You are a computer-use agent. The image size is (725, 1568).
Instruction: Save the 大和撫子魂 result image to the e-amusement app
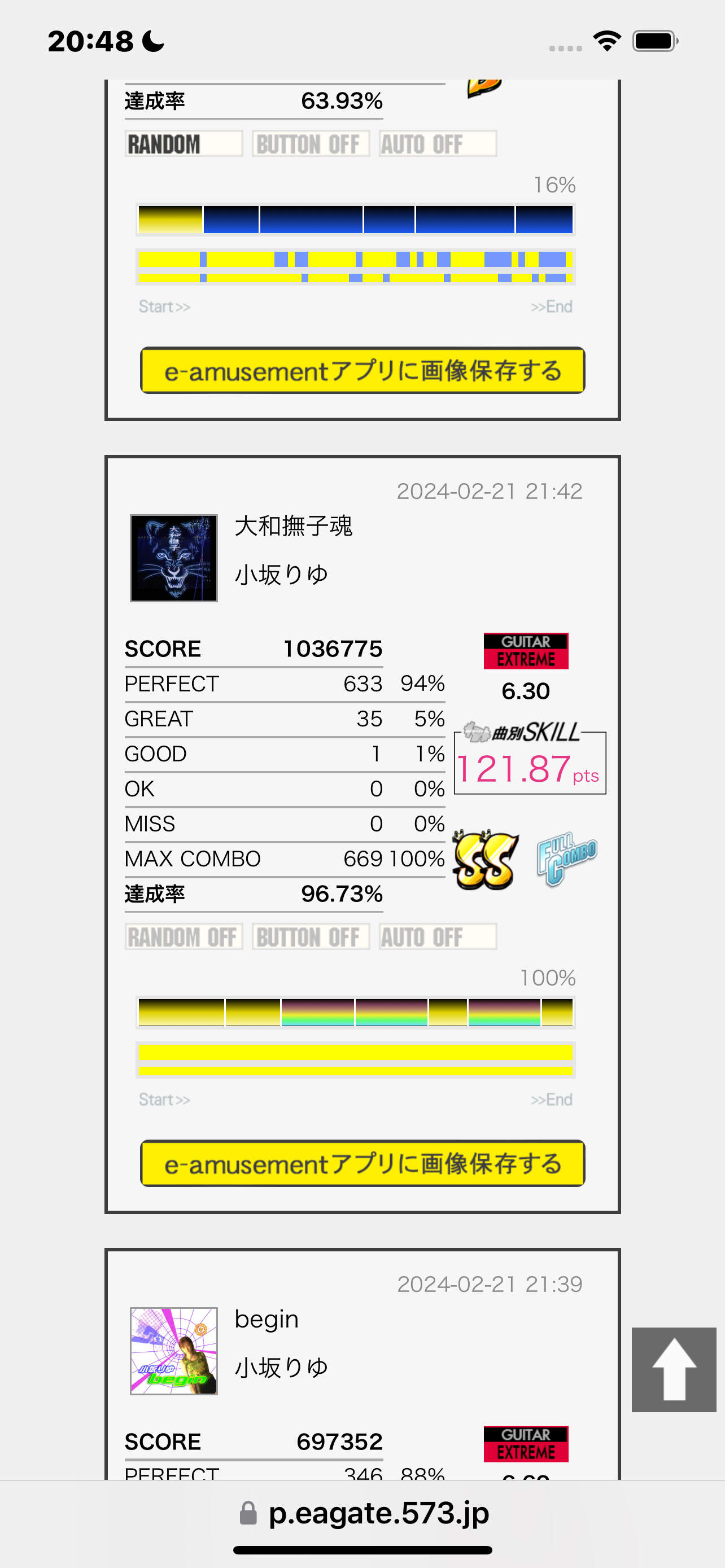[x=362, y=1163]
